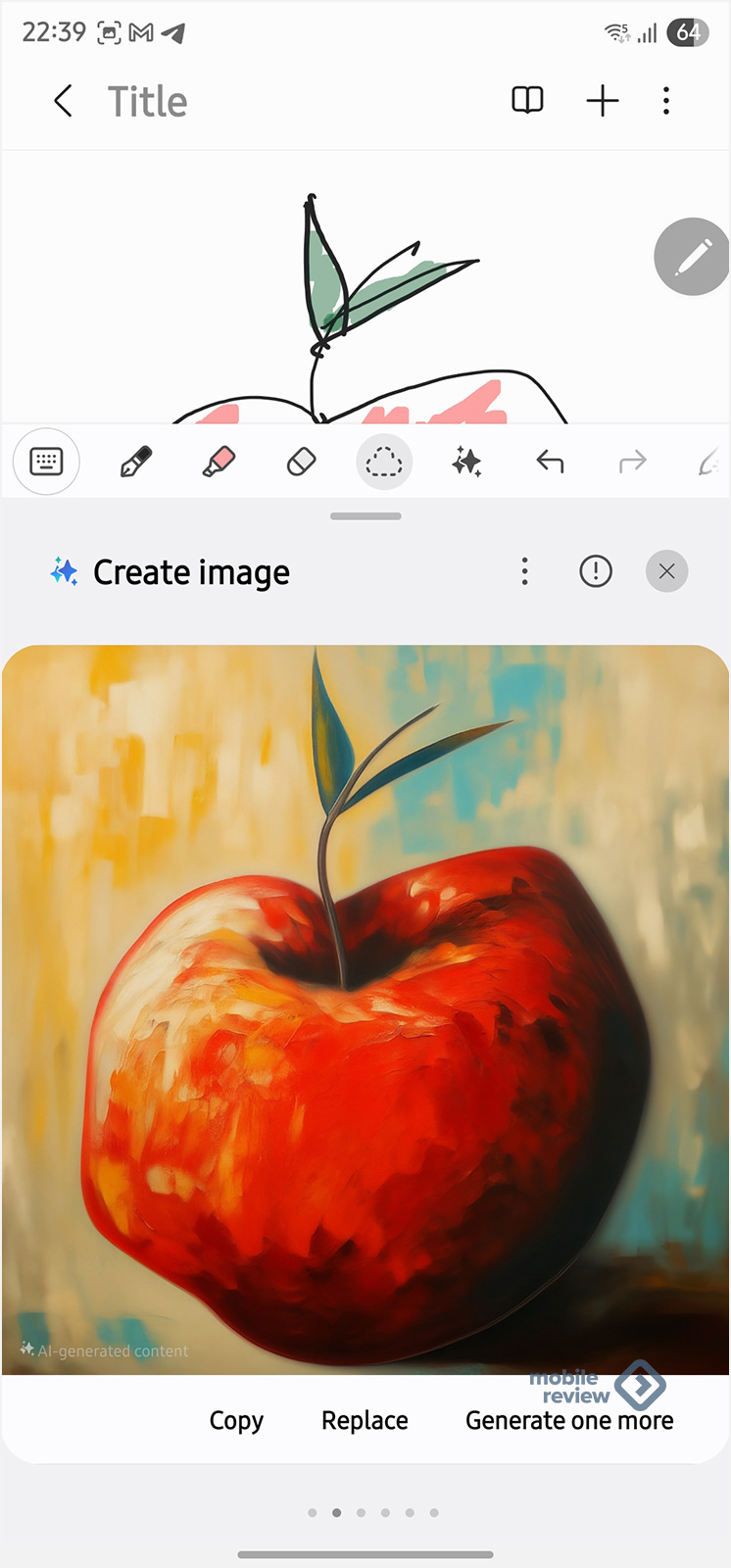This screenshot has height=1568, width=731.
Task: Select the eraser tool
Action: (301, 462)
